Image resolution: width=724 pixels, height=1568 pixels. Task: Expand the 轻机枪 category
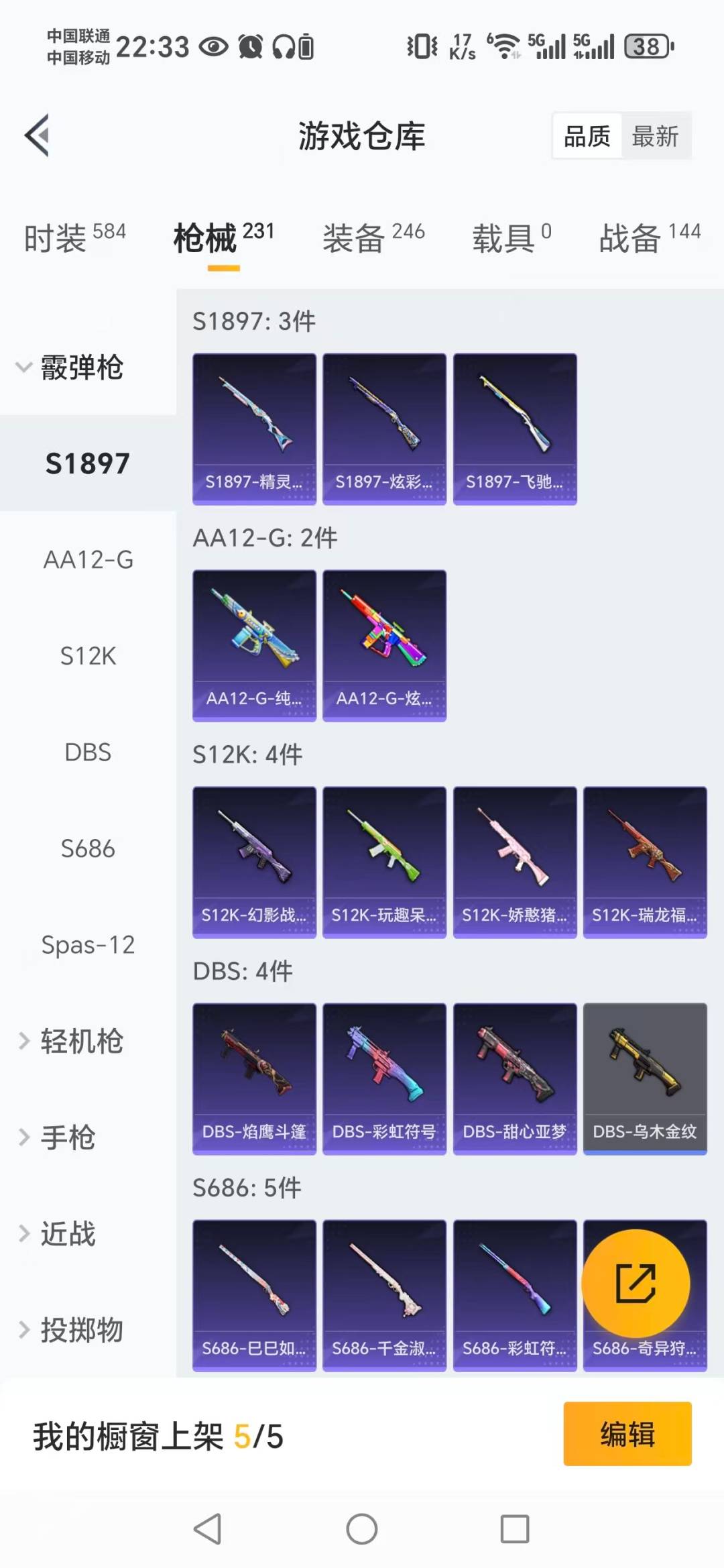point(70,1041)
